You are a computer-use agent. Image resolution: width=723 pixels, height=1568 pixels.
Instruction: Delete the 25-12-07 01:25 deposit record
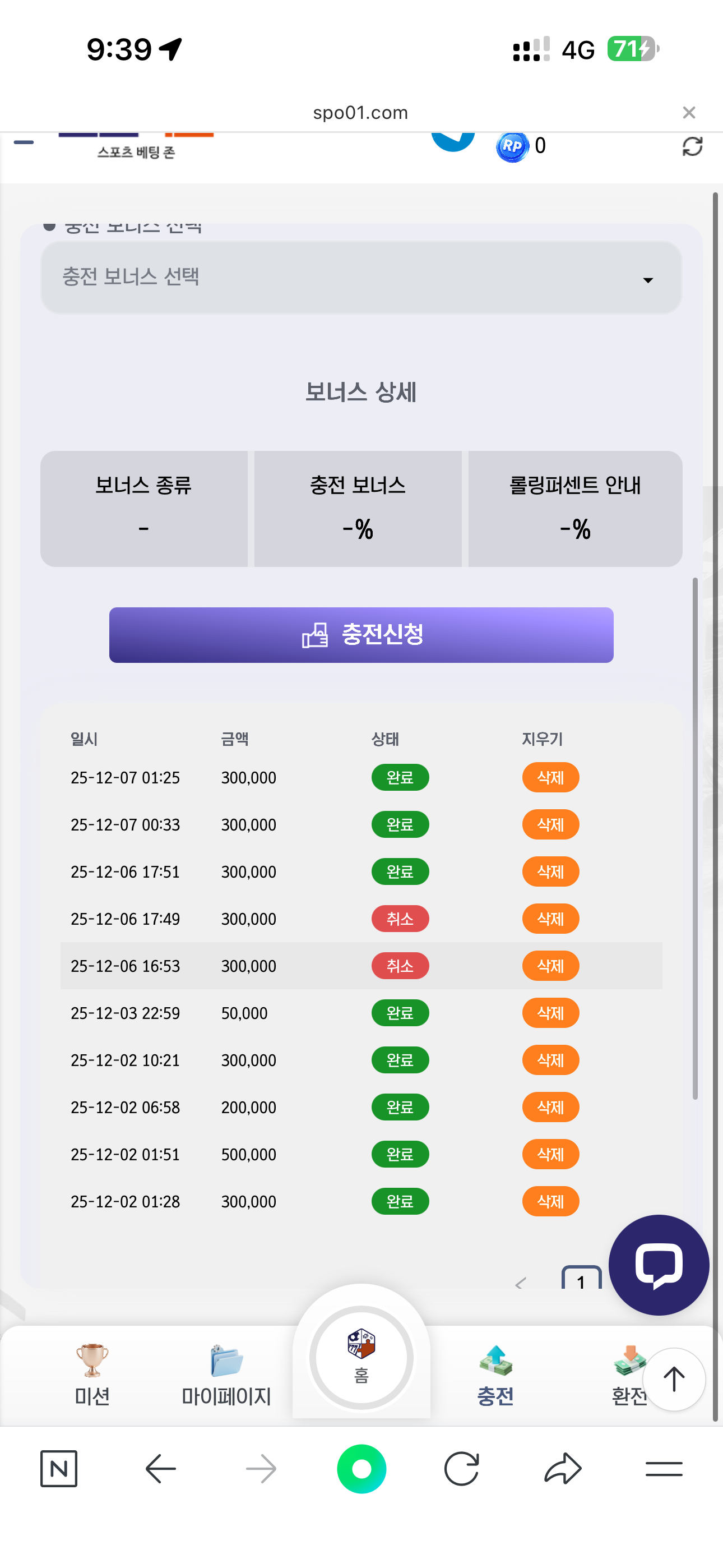(x=550, y=777)
